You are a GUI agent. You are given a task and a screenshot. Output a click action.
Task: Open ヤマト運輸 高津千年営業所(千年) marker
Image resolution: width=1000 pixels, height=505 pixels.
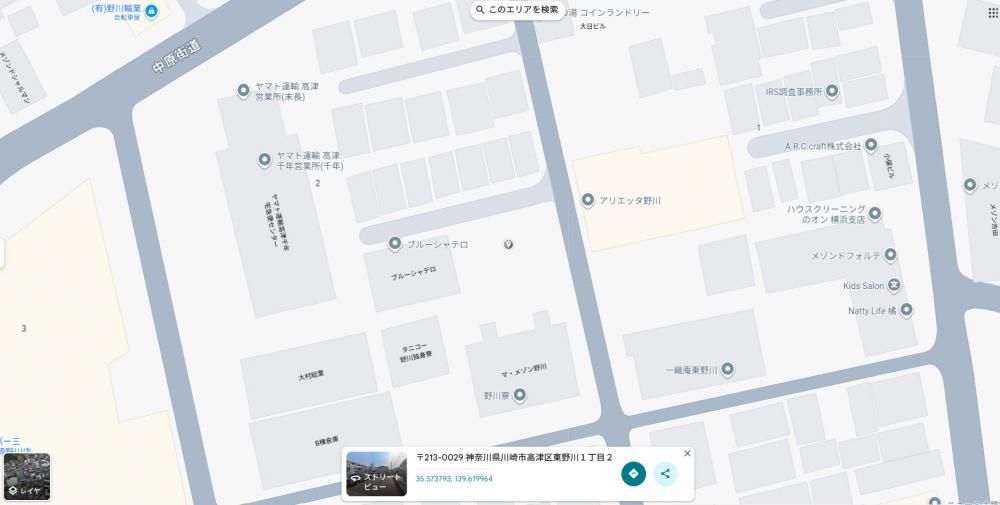coord(265,159)
